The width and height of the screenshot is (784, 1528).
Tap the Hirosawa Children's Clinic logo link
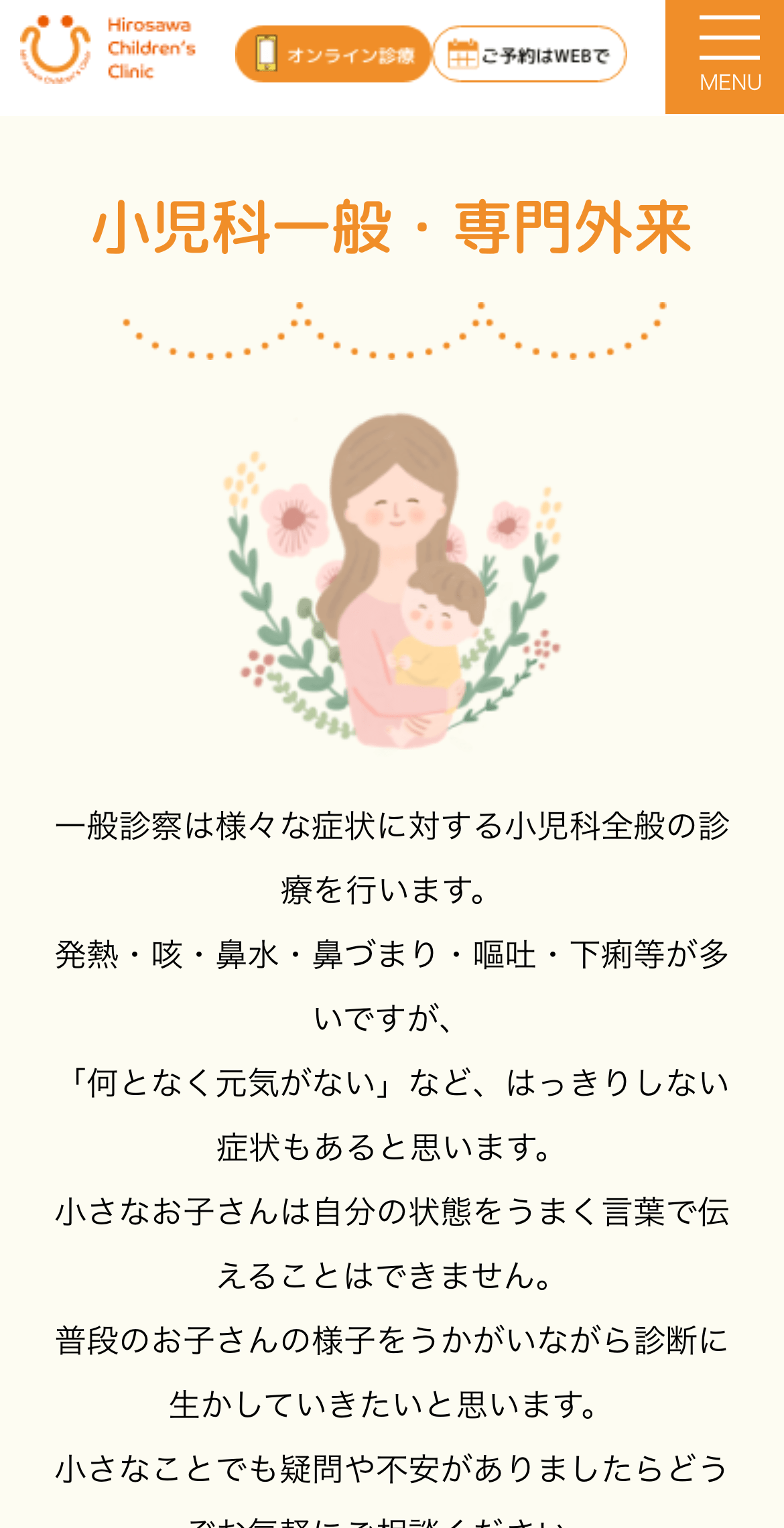click(x=107, y=49)
